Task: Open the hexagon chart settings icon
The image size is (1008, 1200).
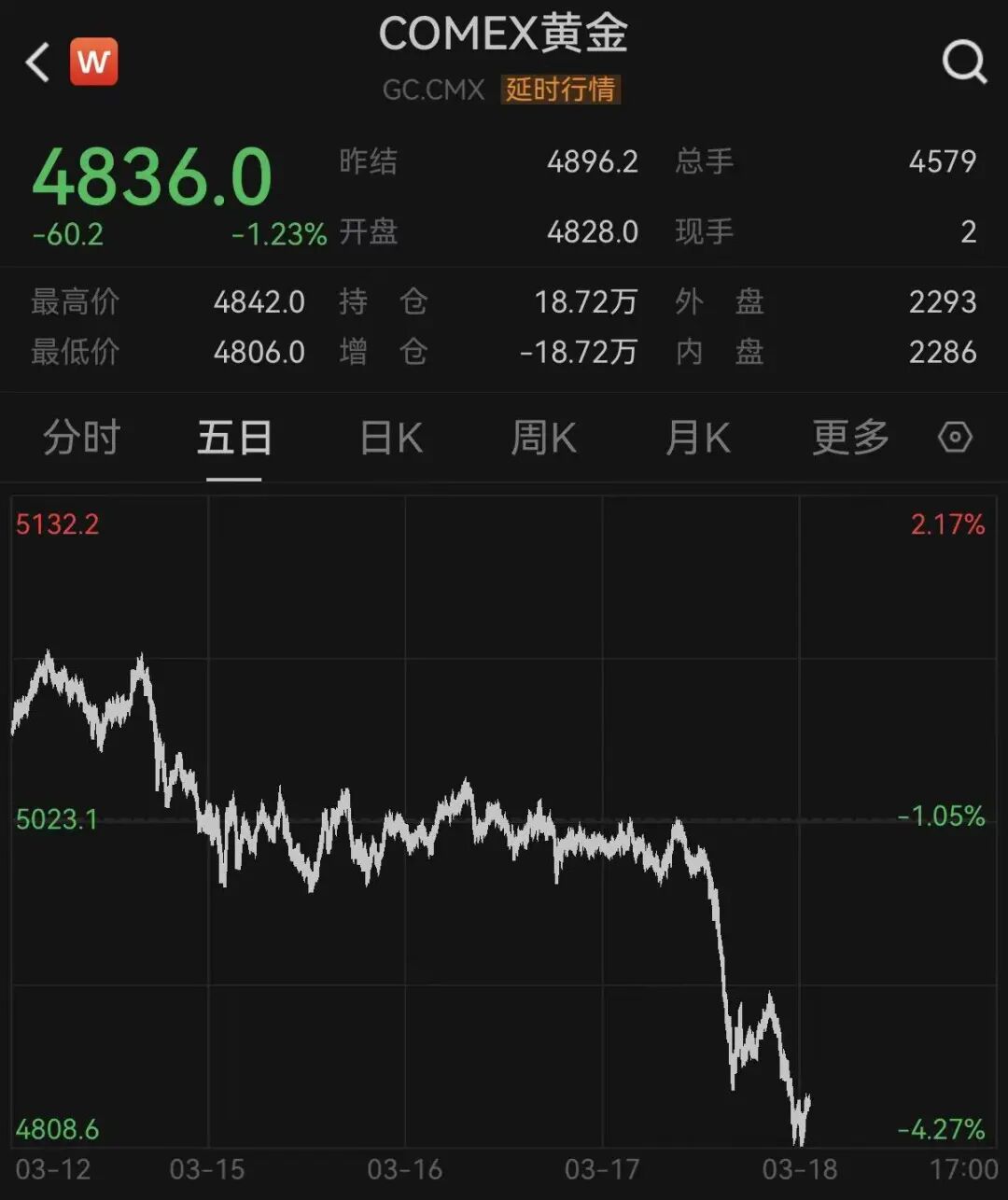Action: (955, 437)
